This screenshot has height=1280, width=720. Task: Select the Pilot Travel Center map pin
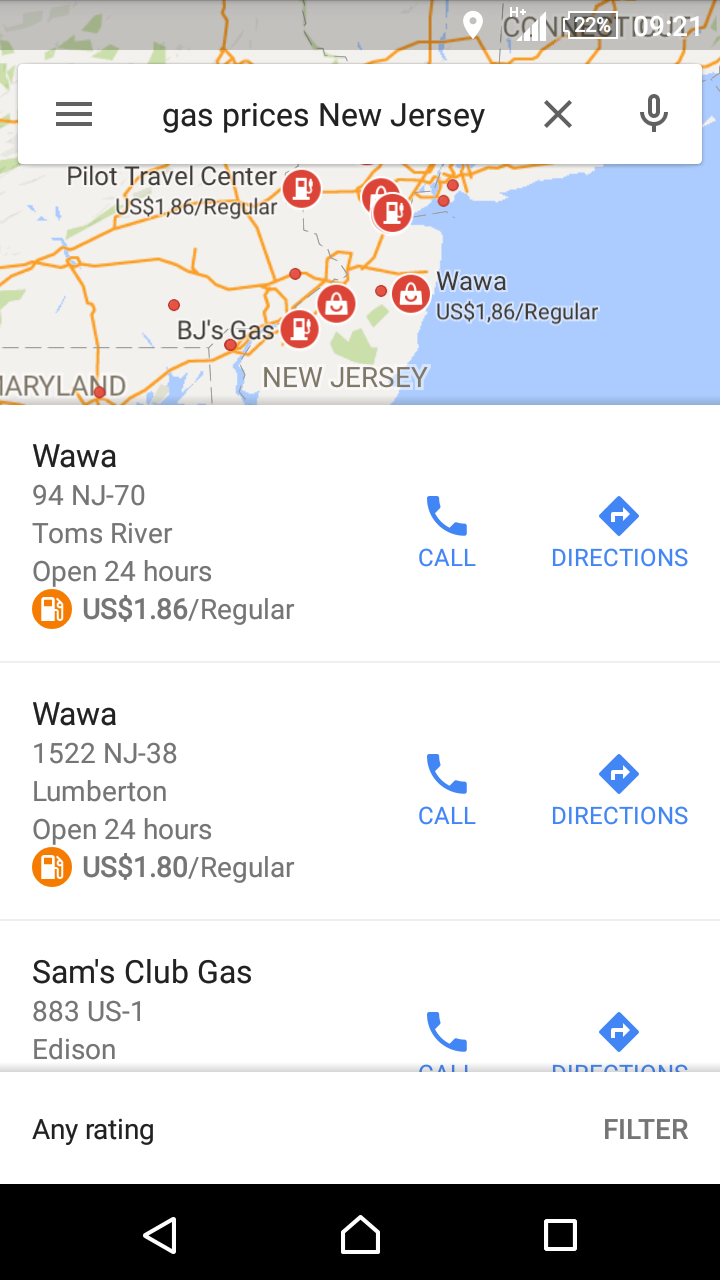coord(301,188)
